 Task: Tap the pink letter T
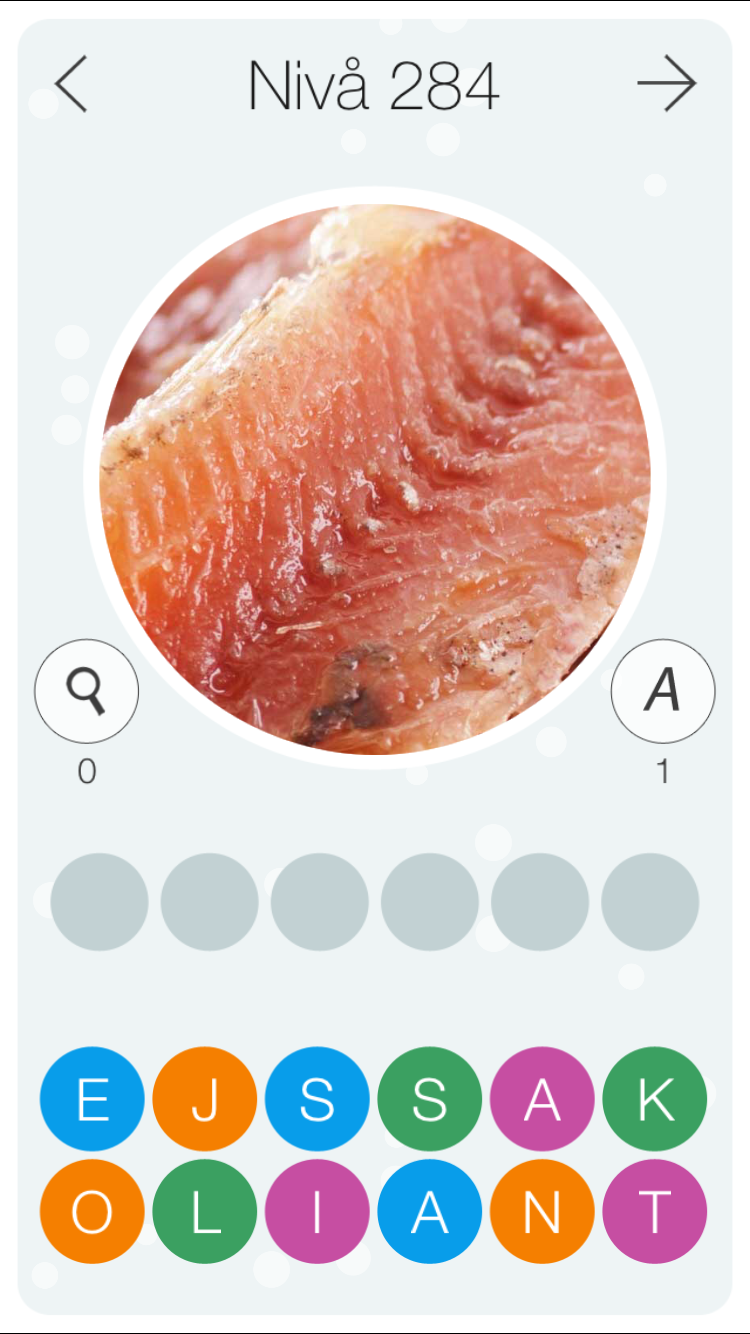[655, 1212]
